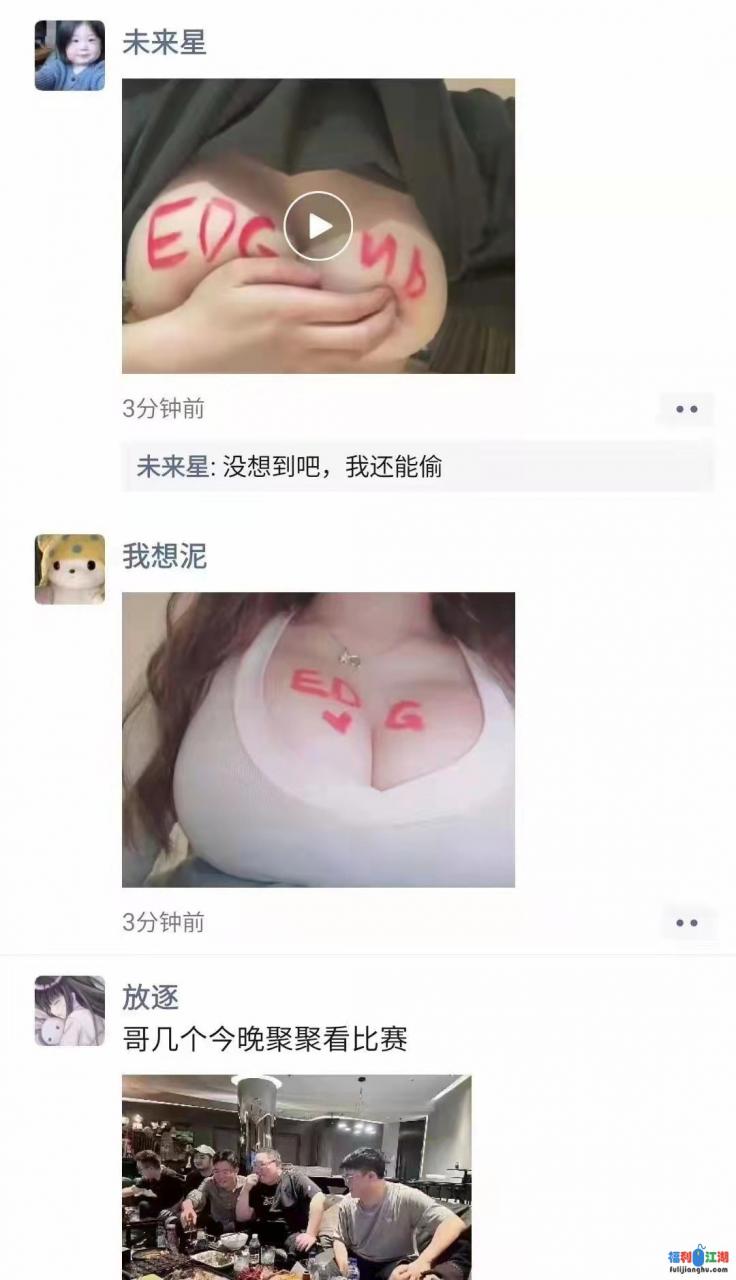Open the options button under 未来星's post
Viewport: 736px width, 1280px height.
[686, 409]
